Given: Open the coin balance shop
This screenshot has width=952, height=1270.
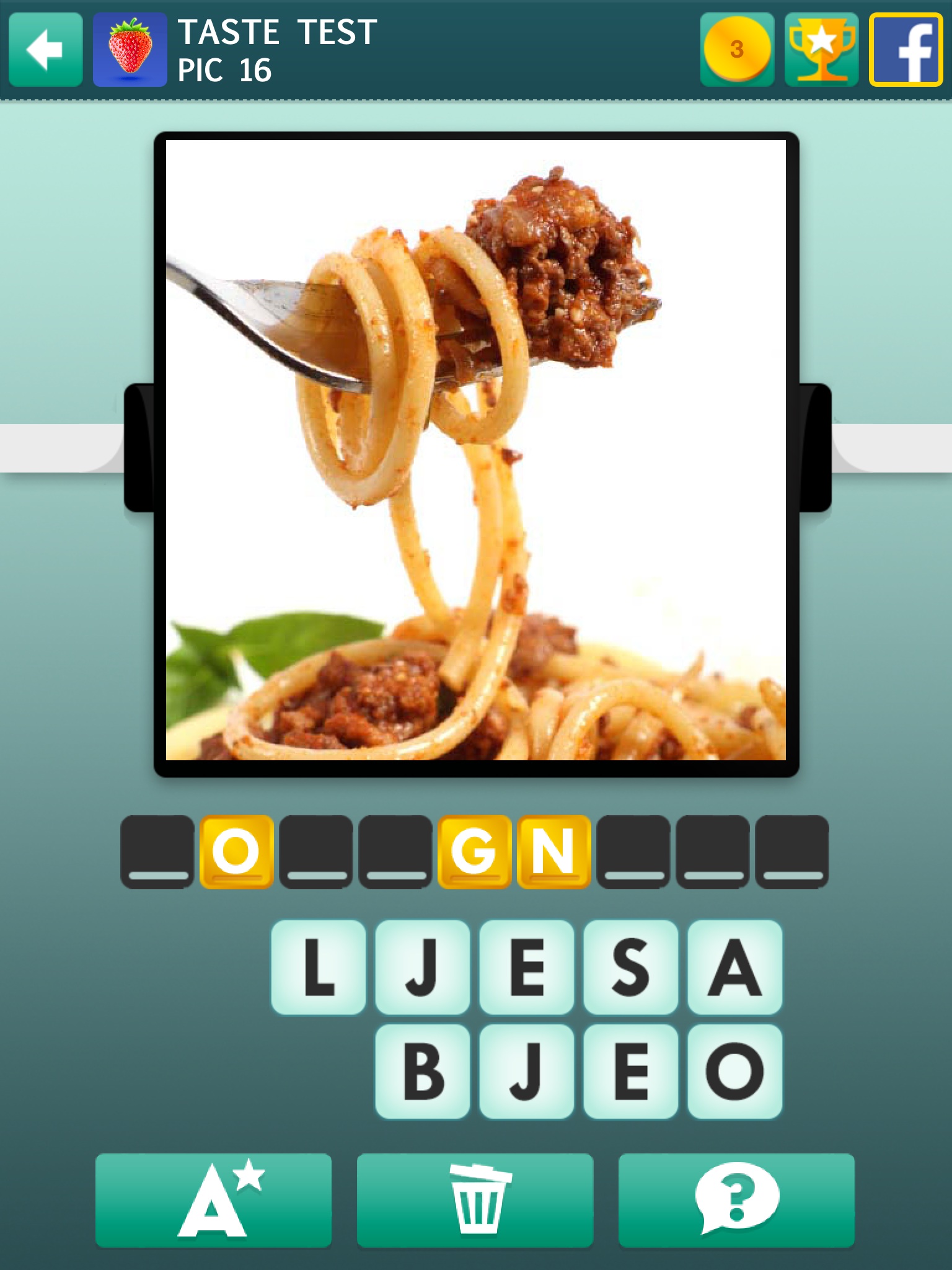Looking at the screenshot, I should (737, 49).
